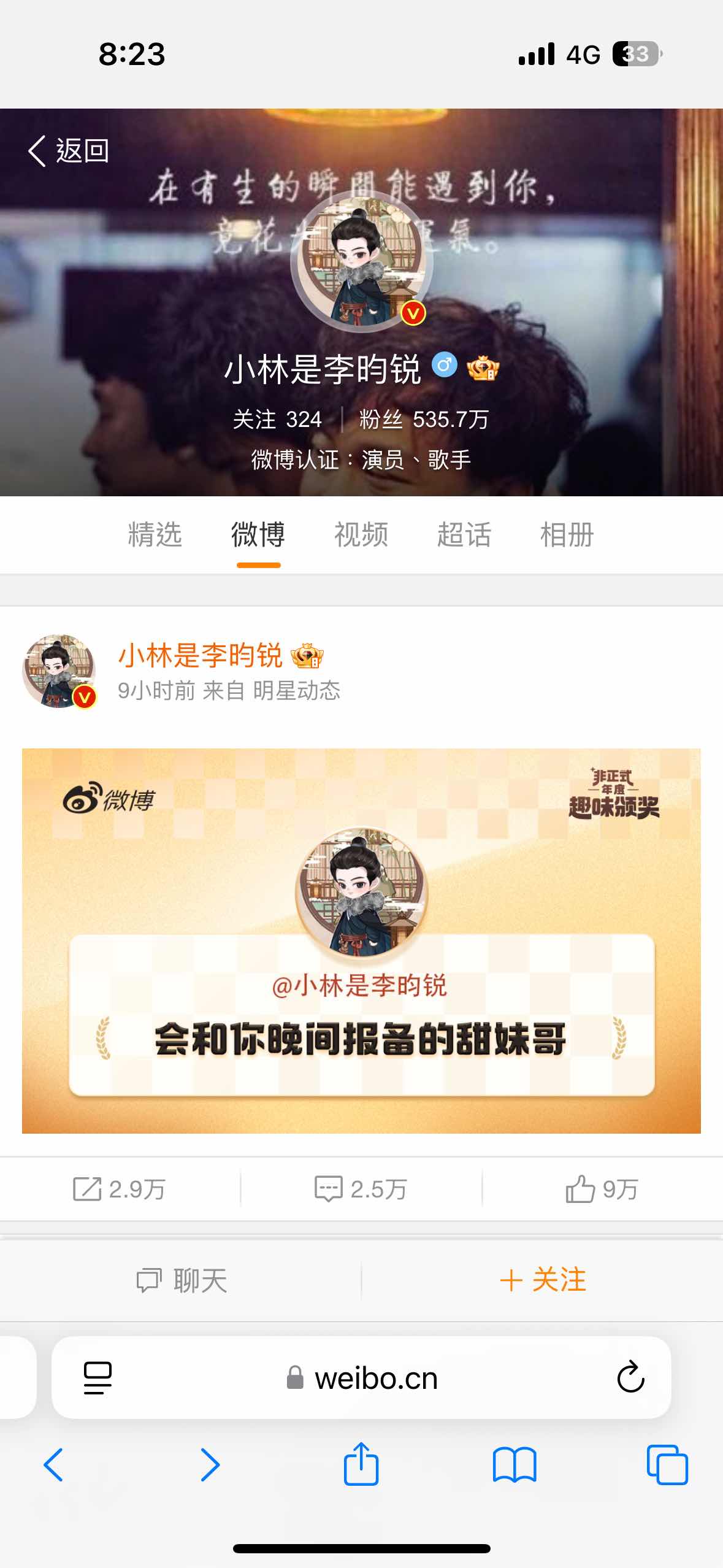The width and height of the screenshot is (723, 1568).
Task: Open comments showing 2.5万
Action: 361,1189
